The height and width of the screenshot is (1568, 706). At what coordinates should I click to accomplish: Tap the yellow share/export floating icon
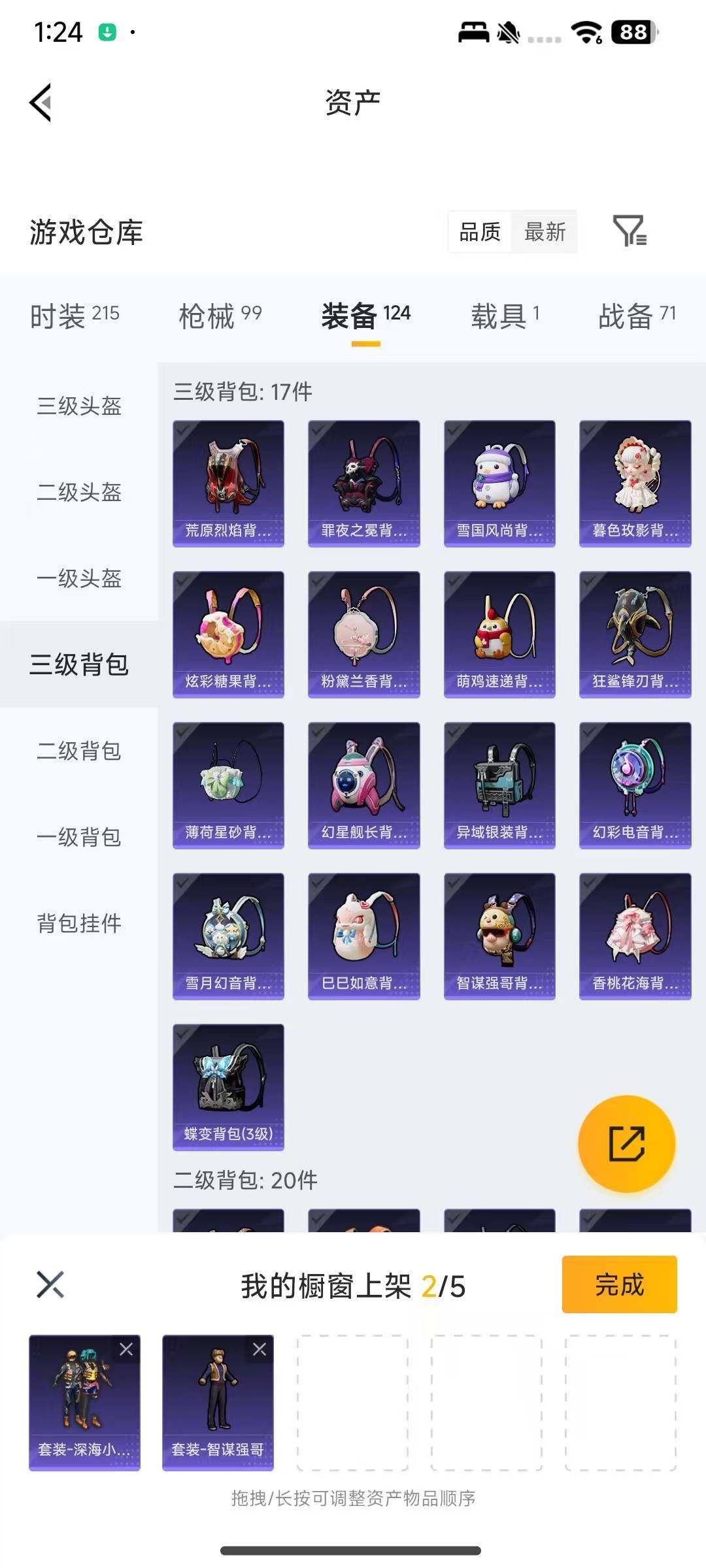(x=627, y=1142)
